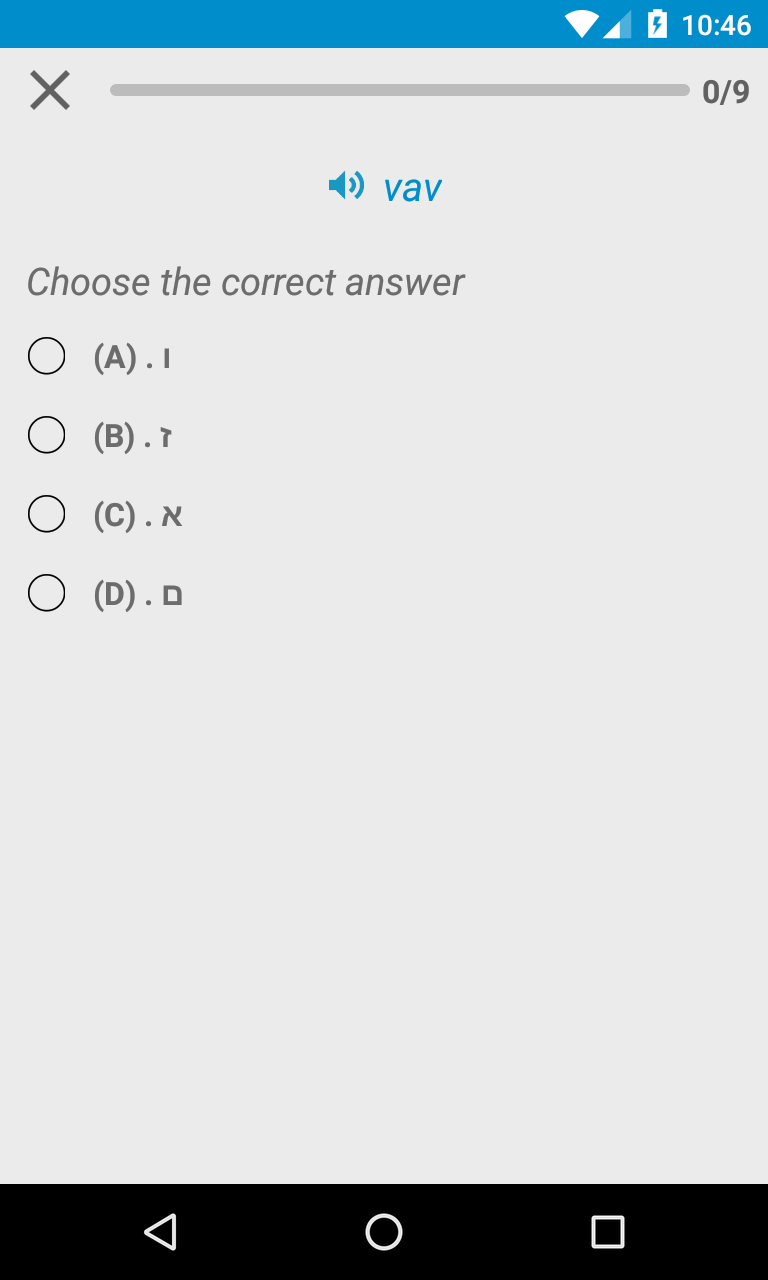Go back using the system back button
This screenshot has height=1280, width=768.
point(160,1232)
